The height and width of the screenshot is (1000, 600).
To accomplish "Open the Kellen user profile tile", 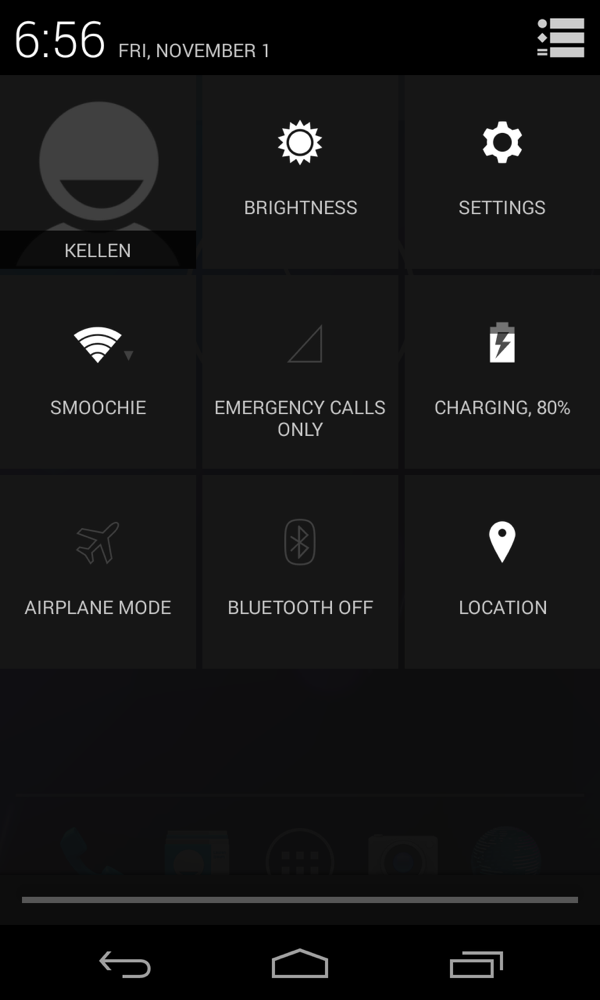I will [x=98, y=172].
